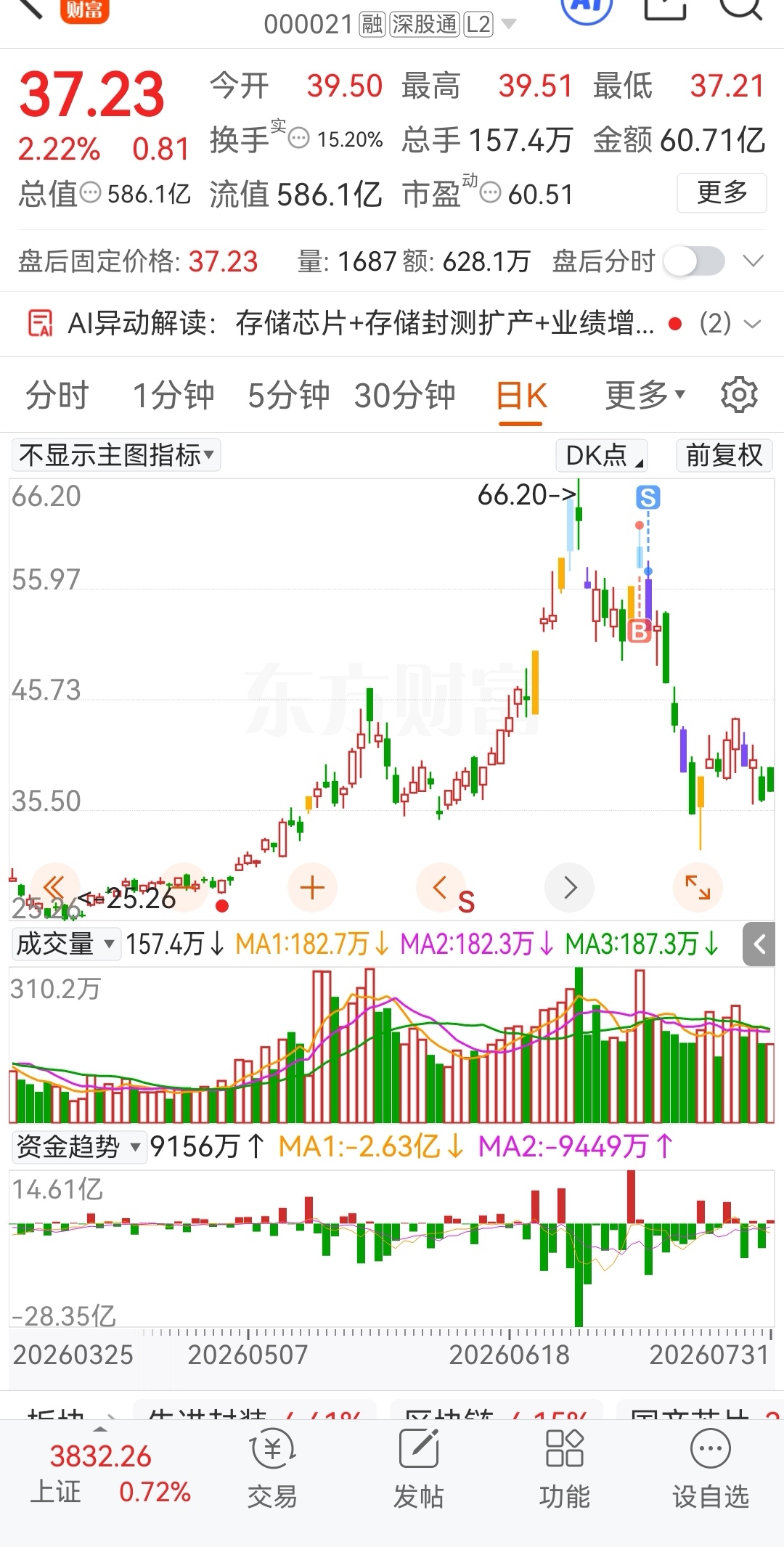Open the 不显示主图指标 dropdown
Image resolution: width=784 pixels, height=1547 pixels.
(x=116, y=455)
